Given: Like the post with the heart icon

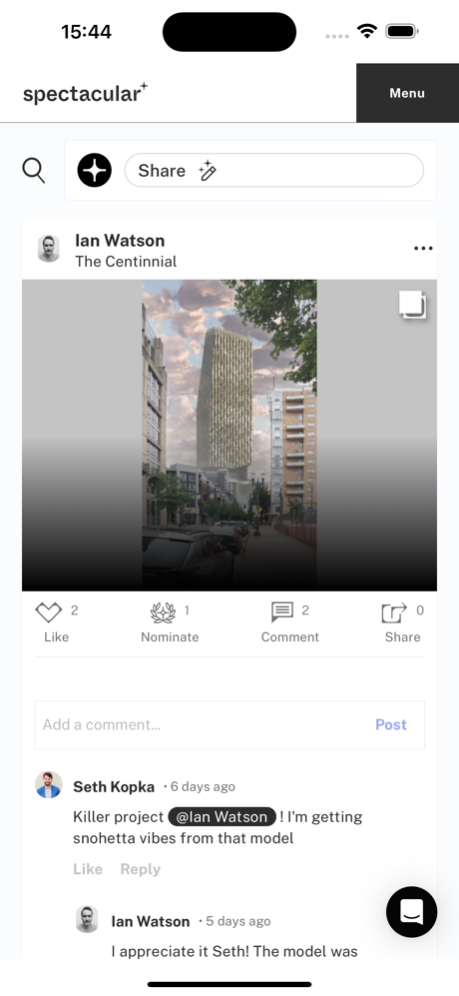Looking at the screenshot, I should click(x=48, y=613).
